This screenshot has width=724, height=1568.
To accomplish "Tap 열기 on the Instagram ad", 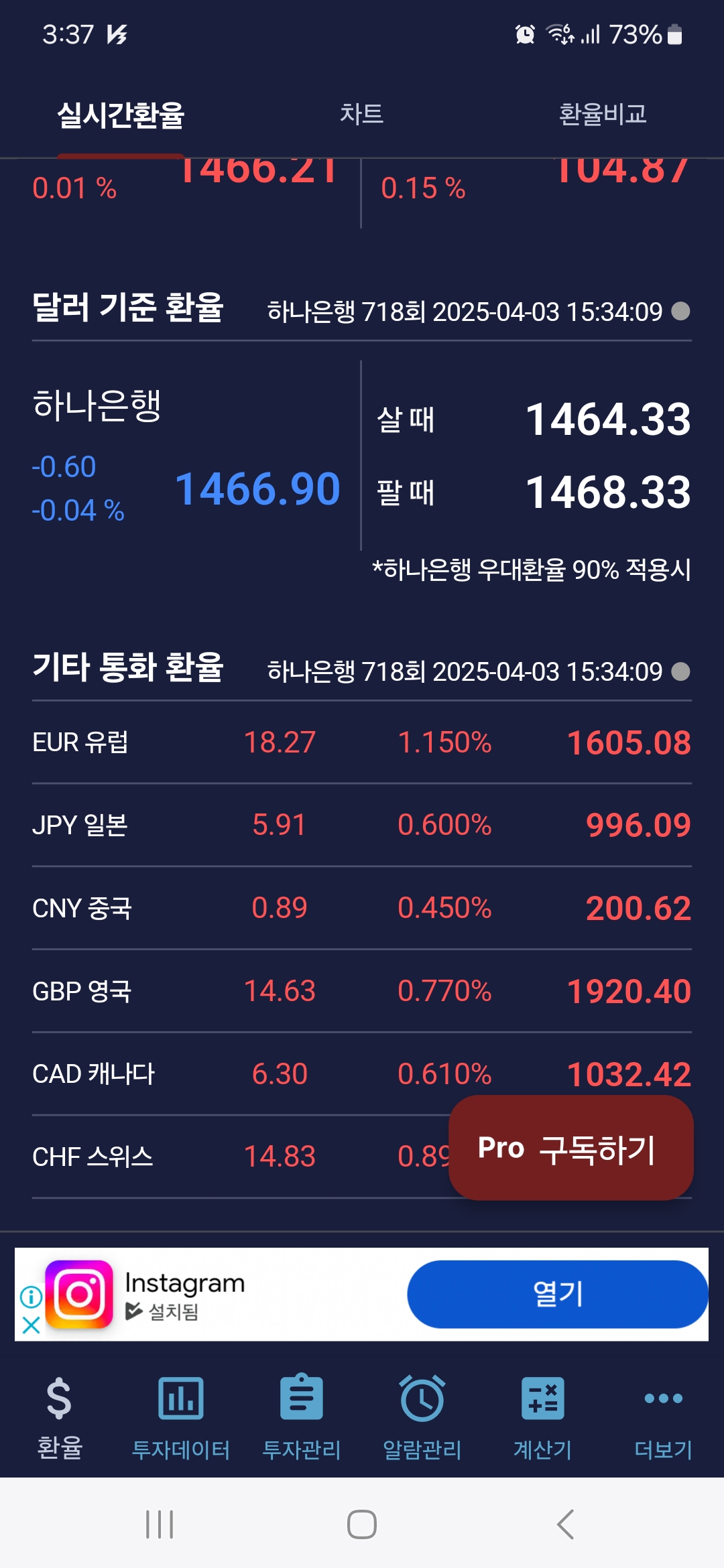I will tap(557, 1294).
